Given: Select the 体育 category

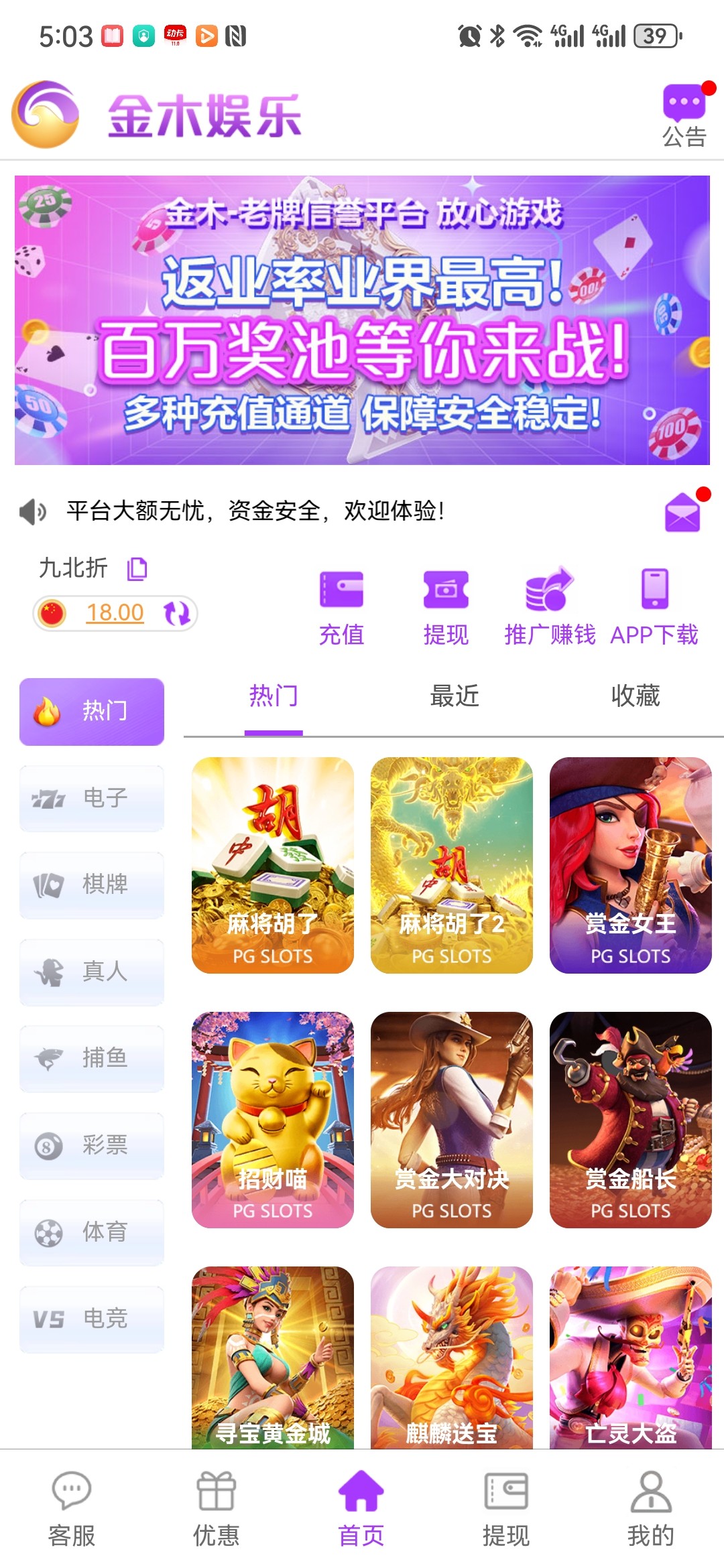Looking at the screenshot, I should click(92, 1232).
